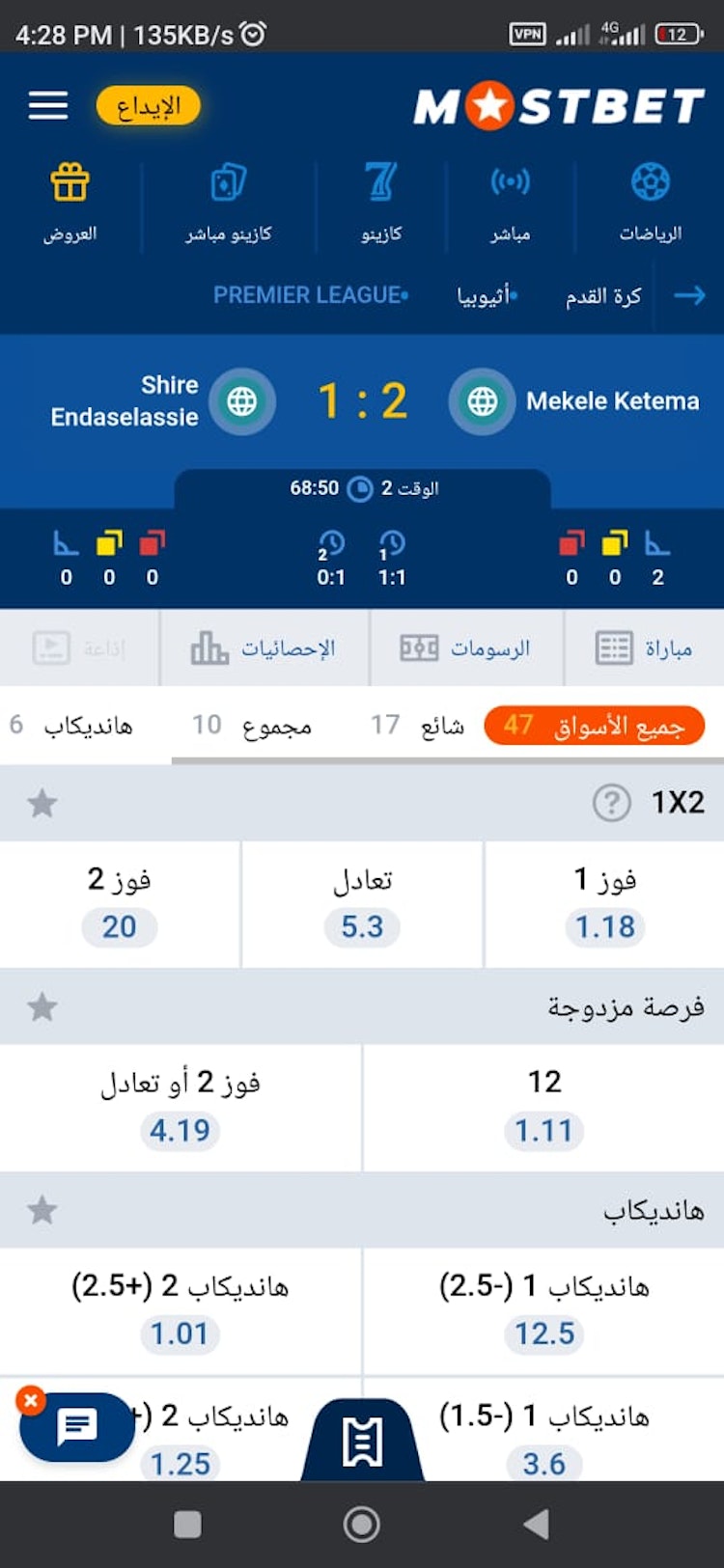Open the hamburger menu

48,105
